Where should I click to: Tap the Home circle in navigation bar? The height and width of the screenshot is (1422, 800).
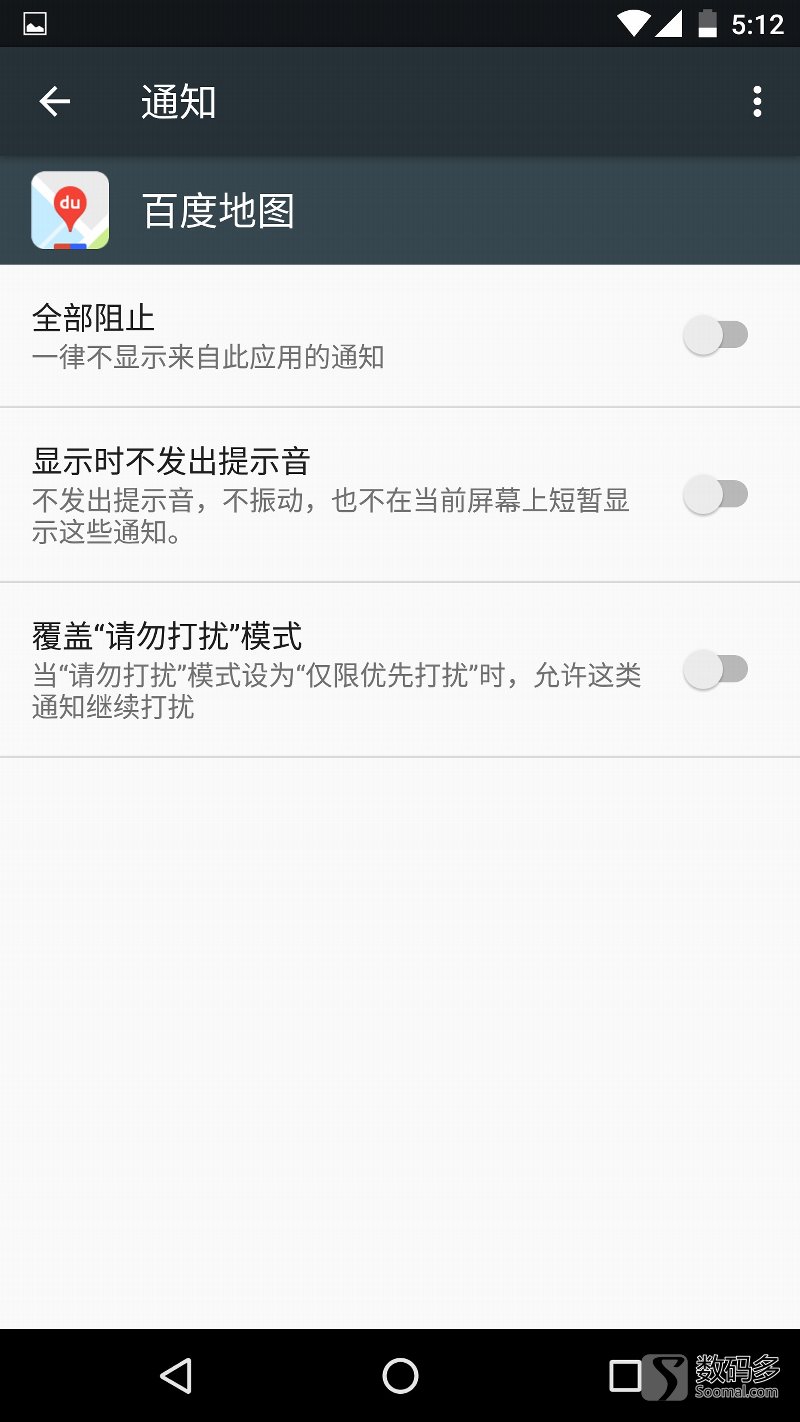(x=400, y=1377)
